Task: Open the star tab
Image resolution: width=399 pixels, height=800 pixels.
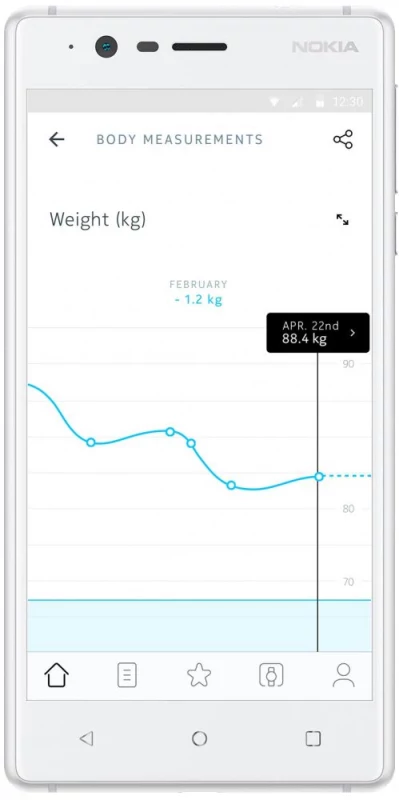Action: pos(199,675)
